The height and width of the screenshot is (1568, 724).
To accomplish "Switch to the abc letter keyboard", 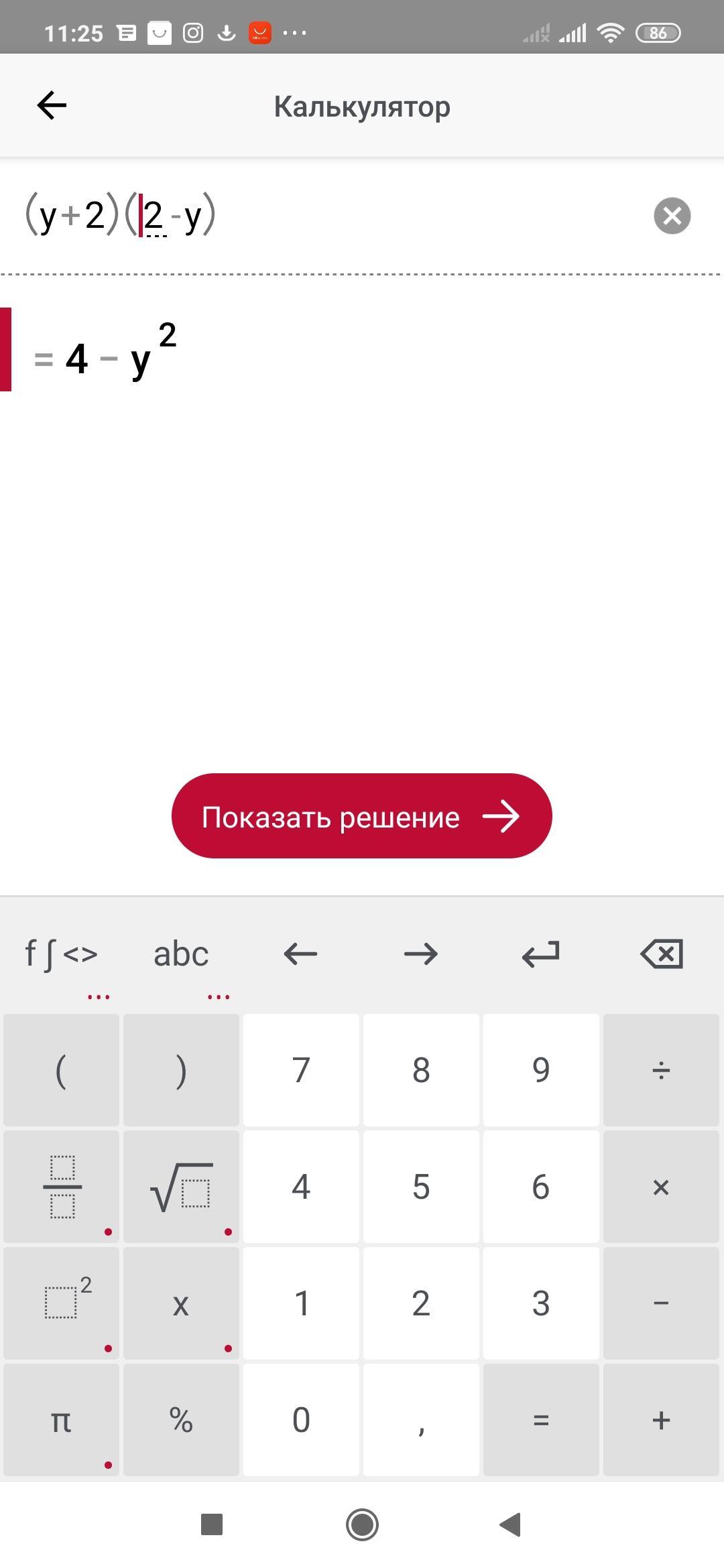I will [181, 954].
